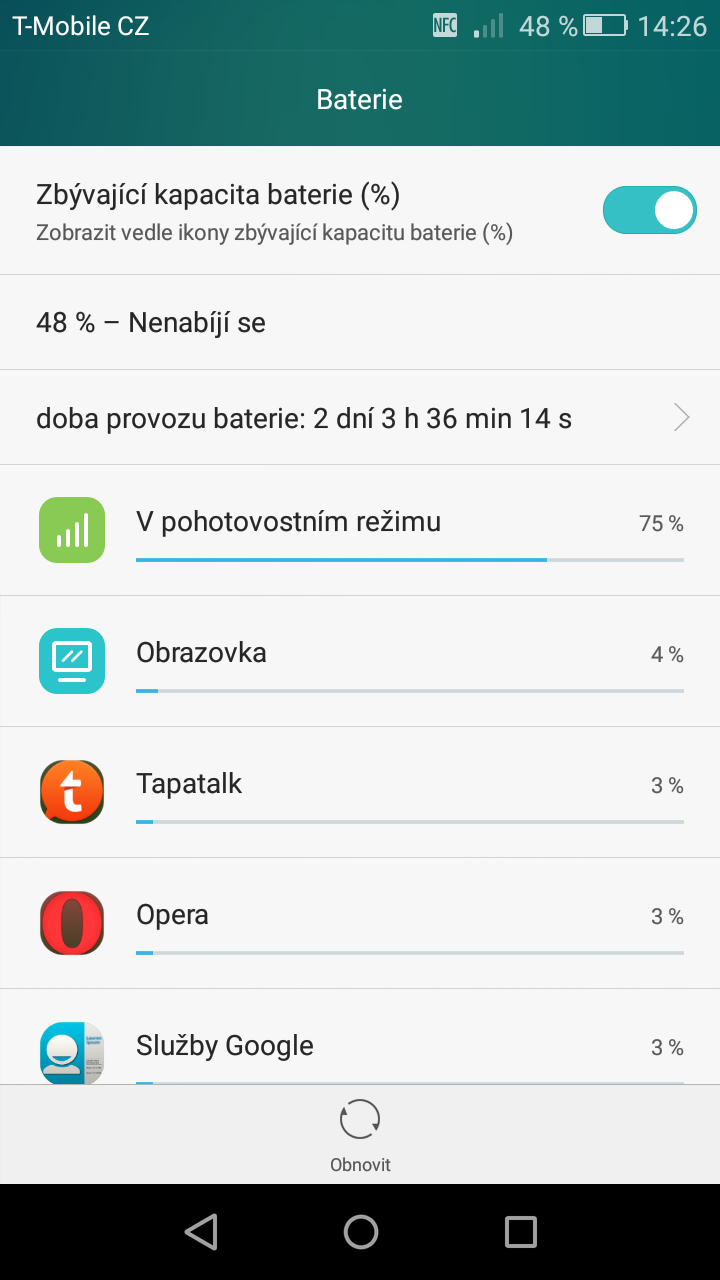Toggle the remaining battery percentage switch

pos(649,210)
